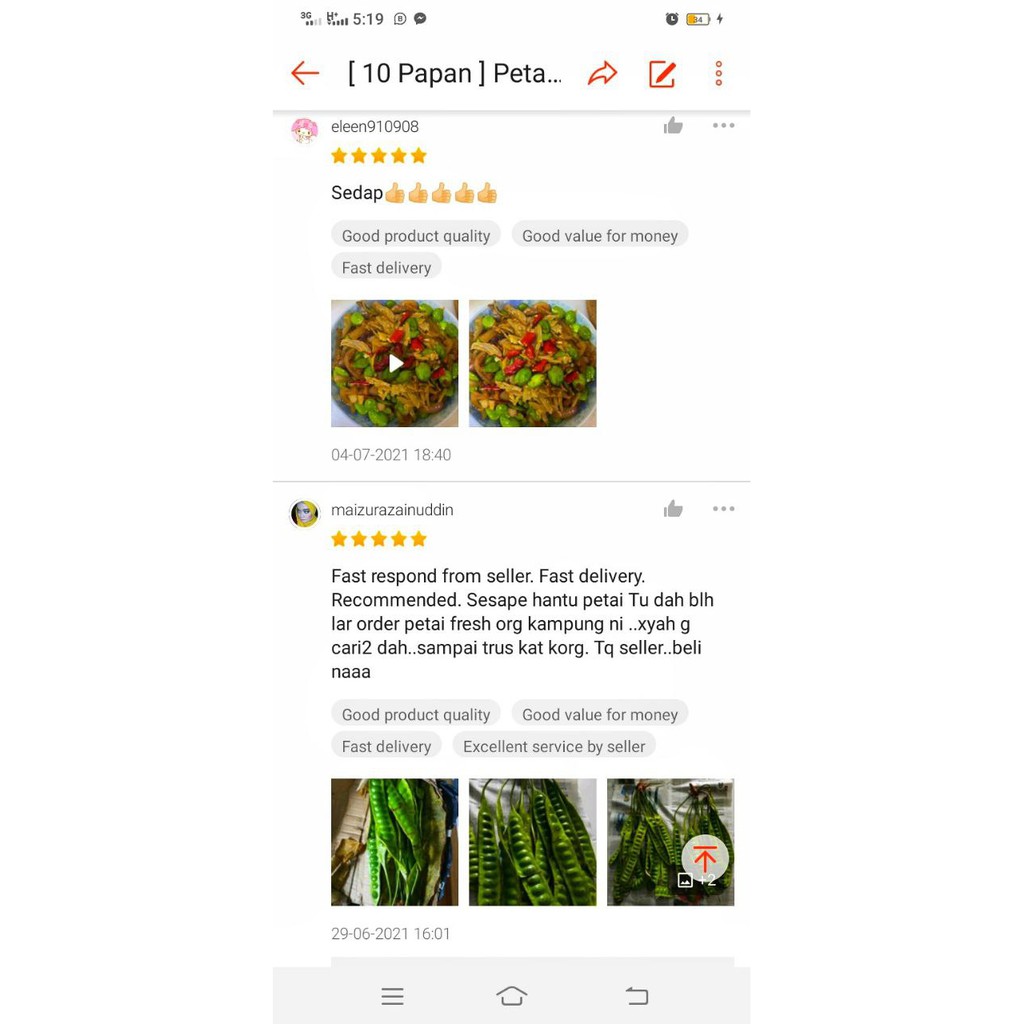Go back using the red arrow
1024x1024 pixels.
point(304,73)
